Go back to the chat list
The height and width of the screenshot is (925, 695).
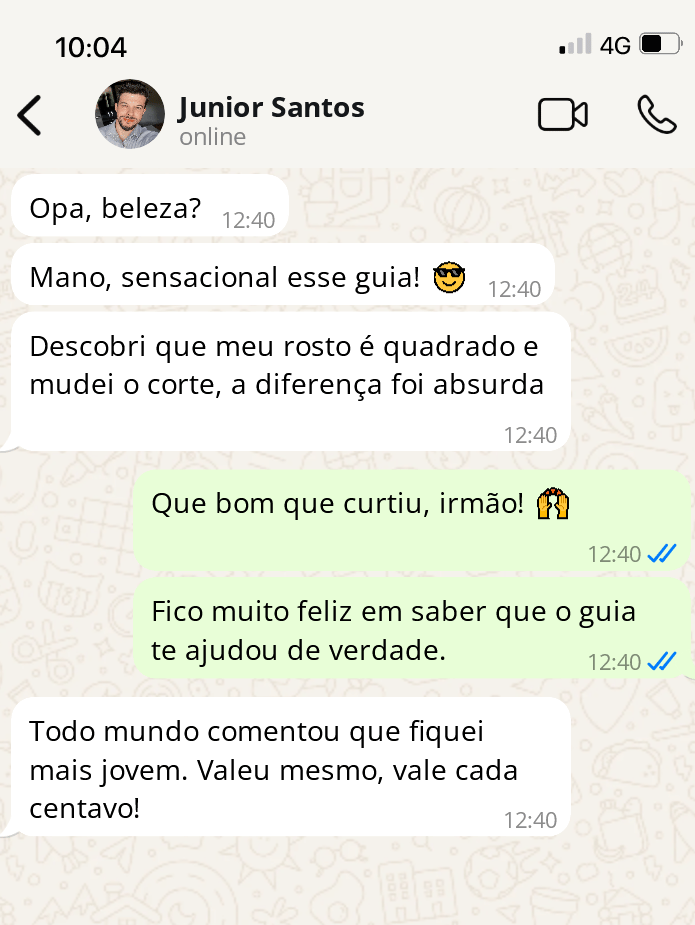coord(30,115)
